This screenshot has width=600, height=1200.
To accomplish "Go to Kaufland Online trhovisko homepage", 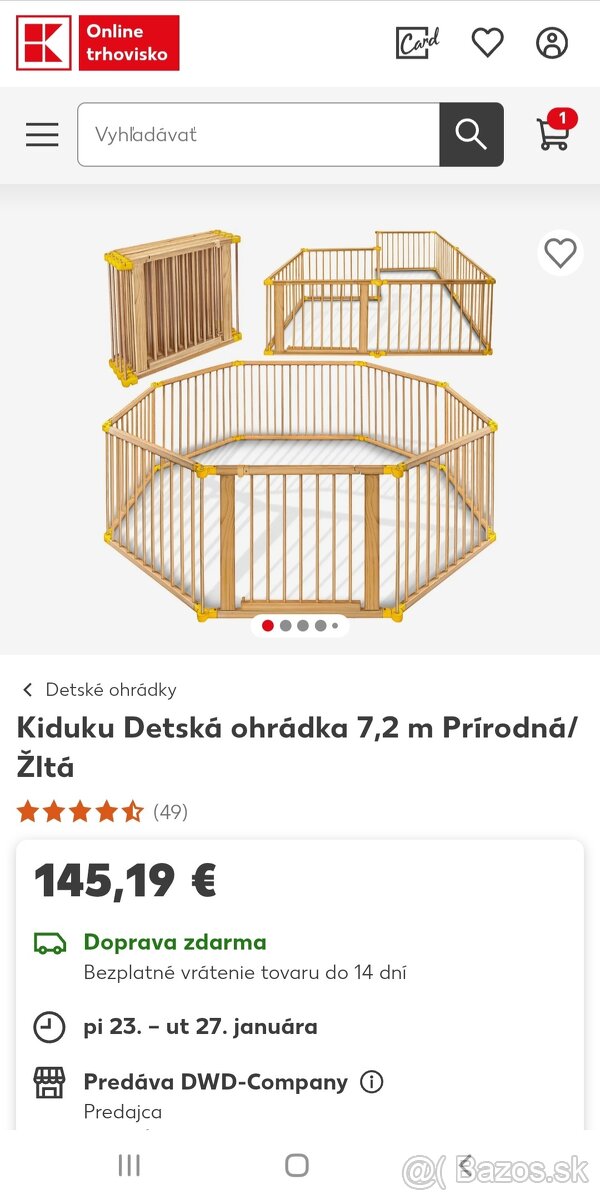I will pyautogui.click(x=98, y=43).
